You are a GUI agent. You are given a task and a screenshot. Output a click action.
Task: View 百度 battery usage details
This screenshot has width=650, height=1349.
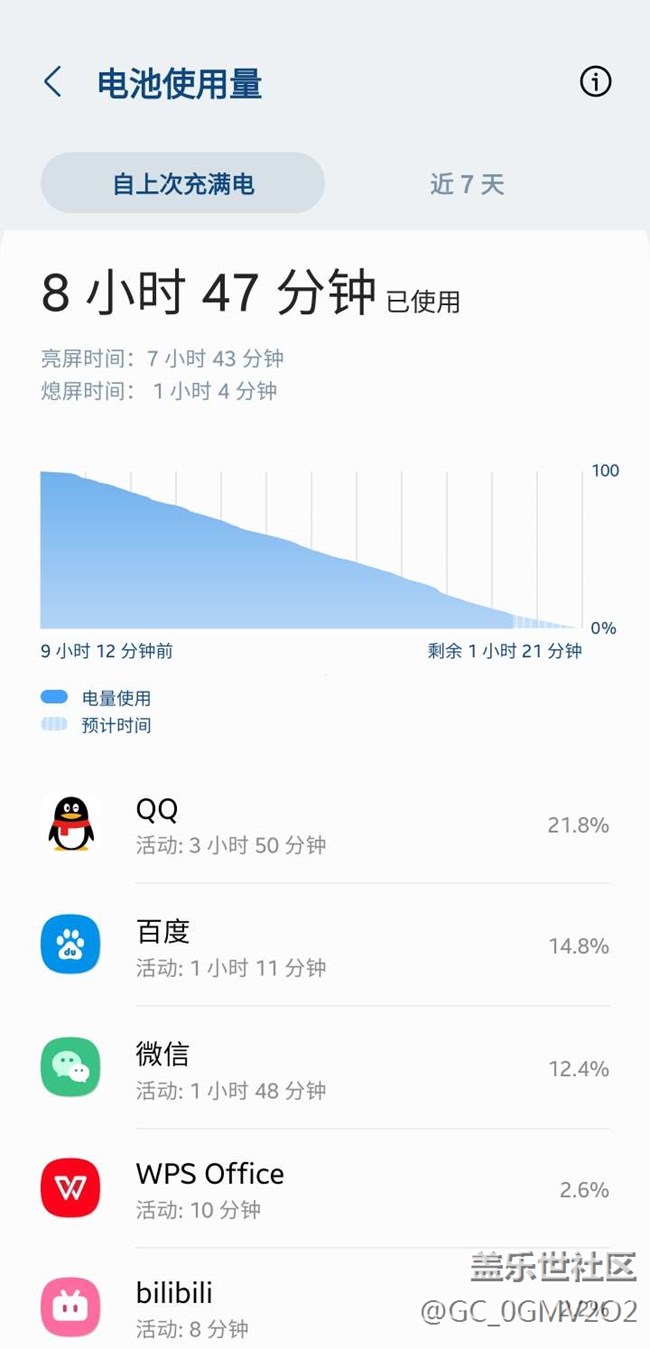click(x=325, y=946)
